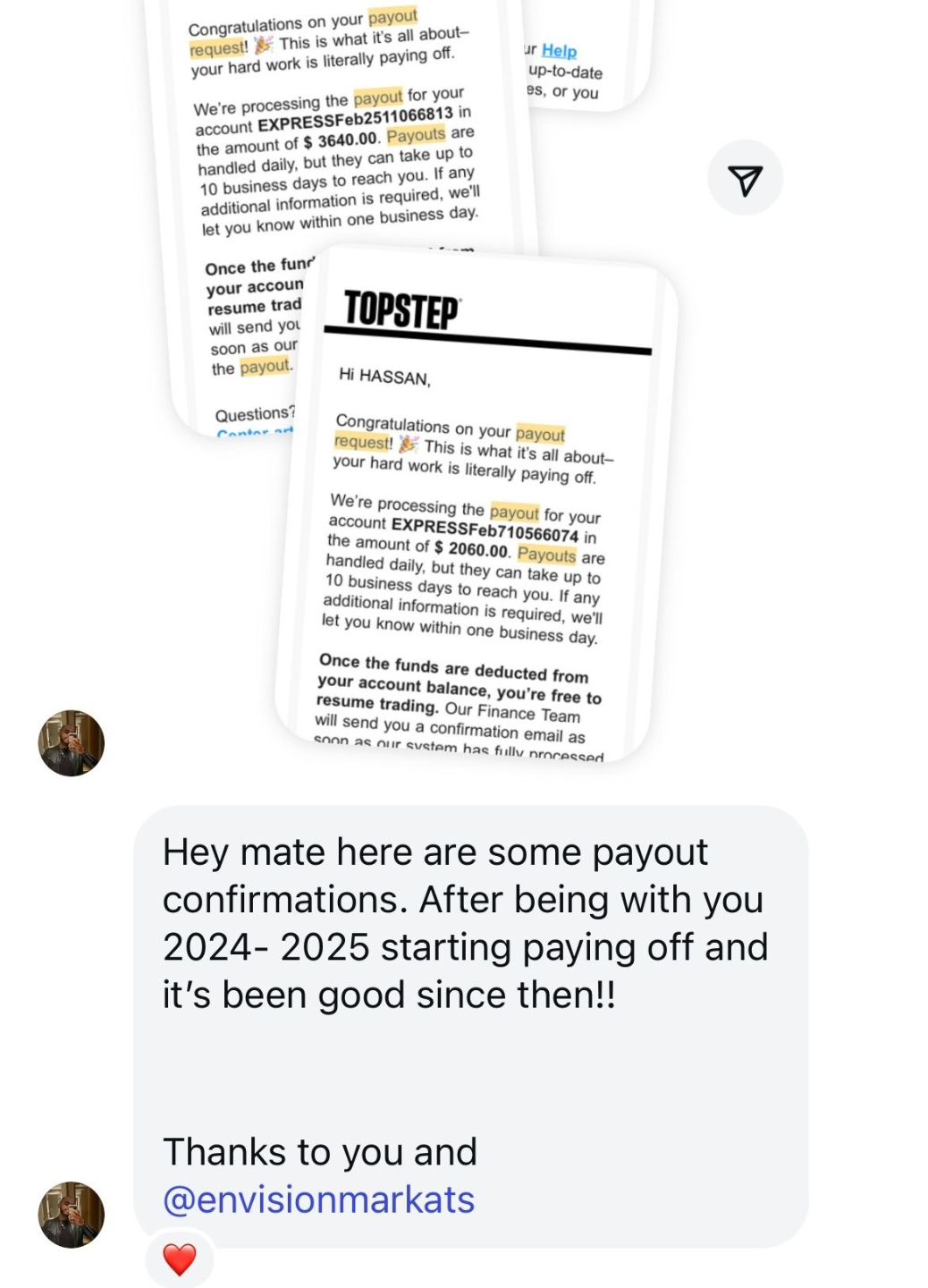Open sender's avatar beside the Thanks message
This screenshot has width=928, height=1288.
(72, 1215)
